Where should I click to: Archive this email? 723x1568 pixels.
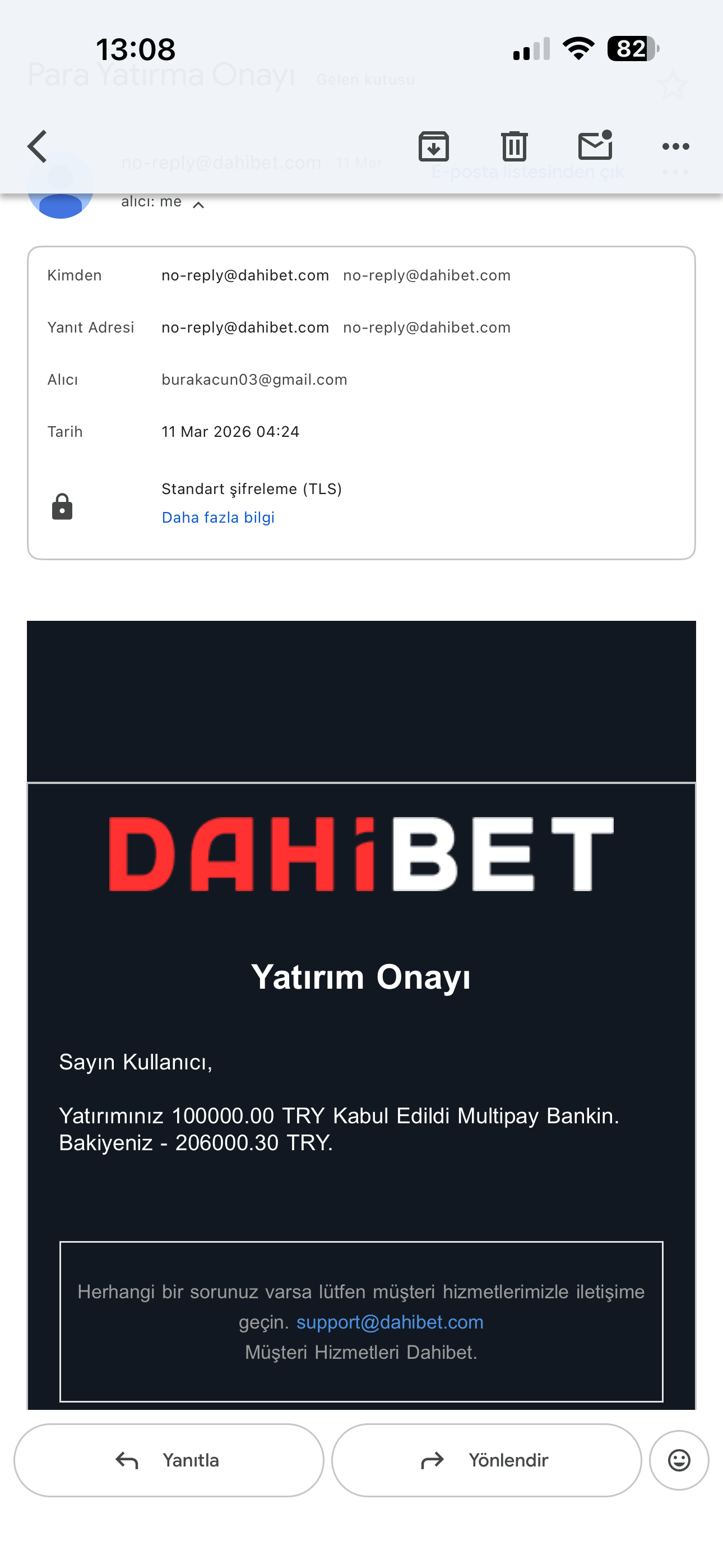(x=433, y=146)
